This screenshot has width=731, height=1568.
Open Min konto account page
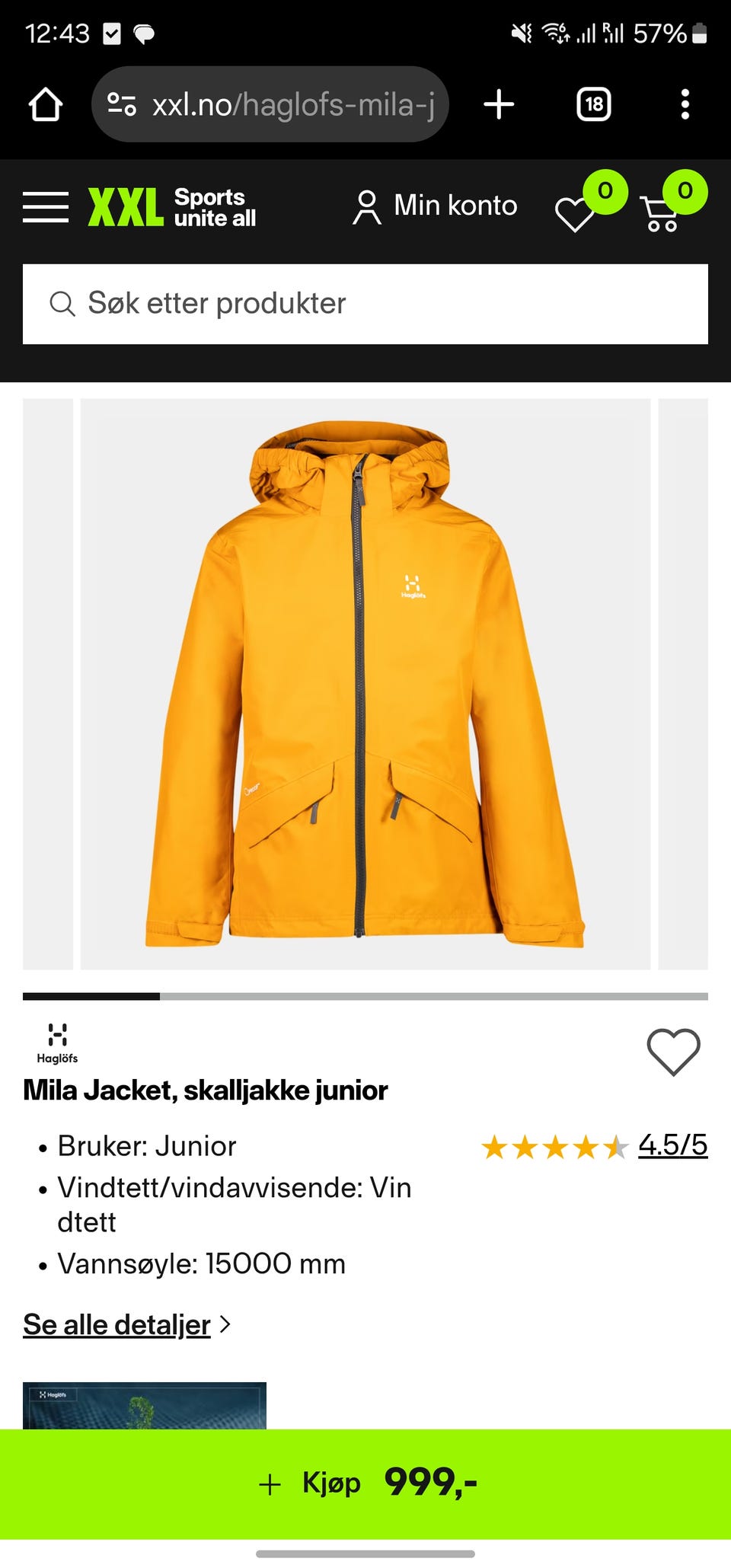(x=436, y=206)
